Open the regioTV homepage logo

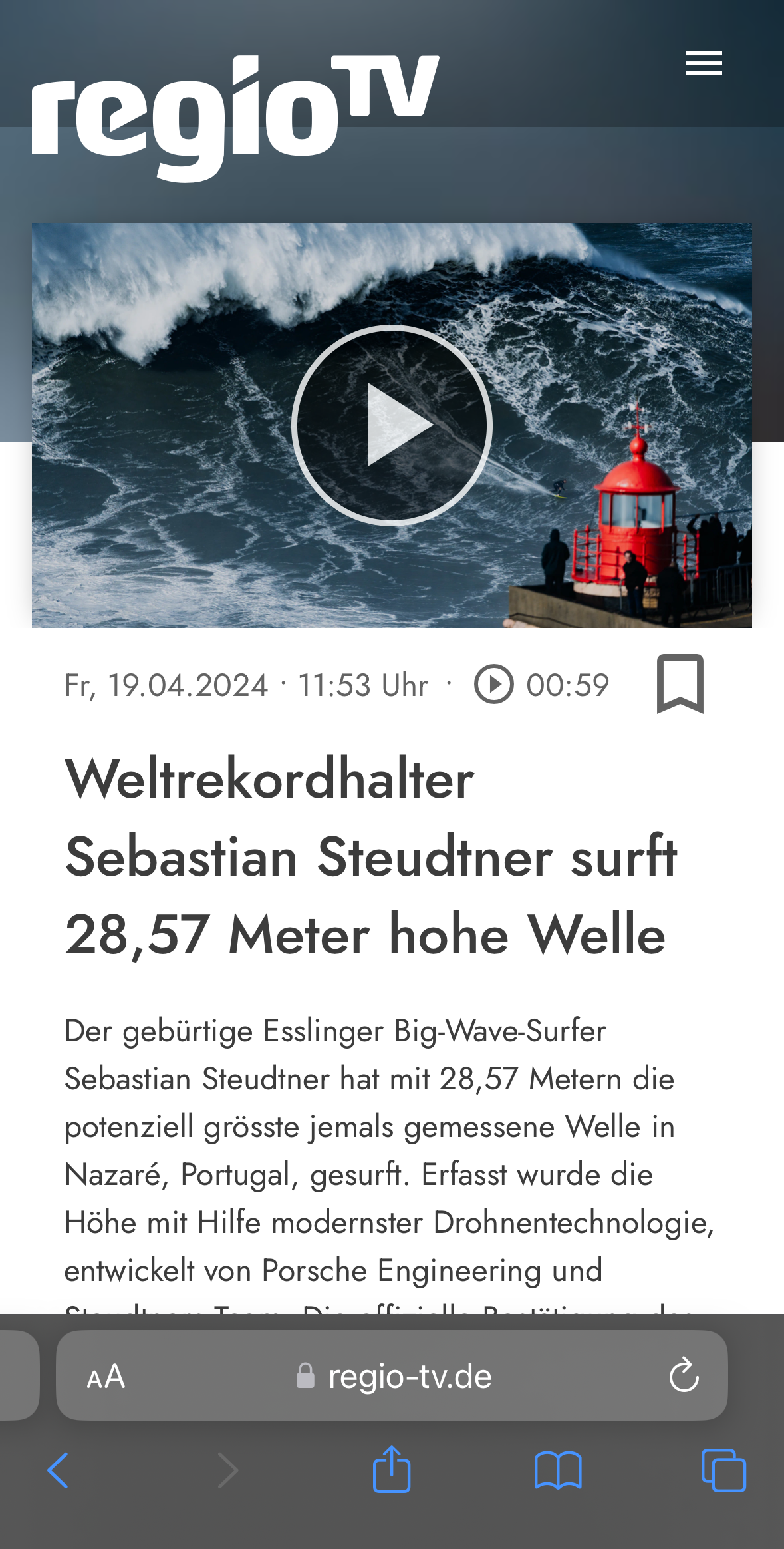pos(235,118)
